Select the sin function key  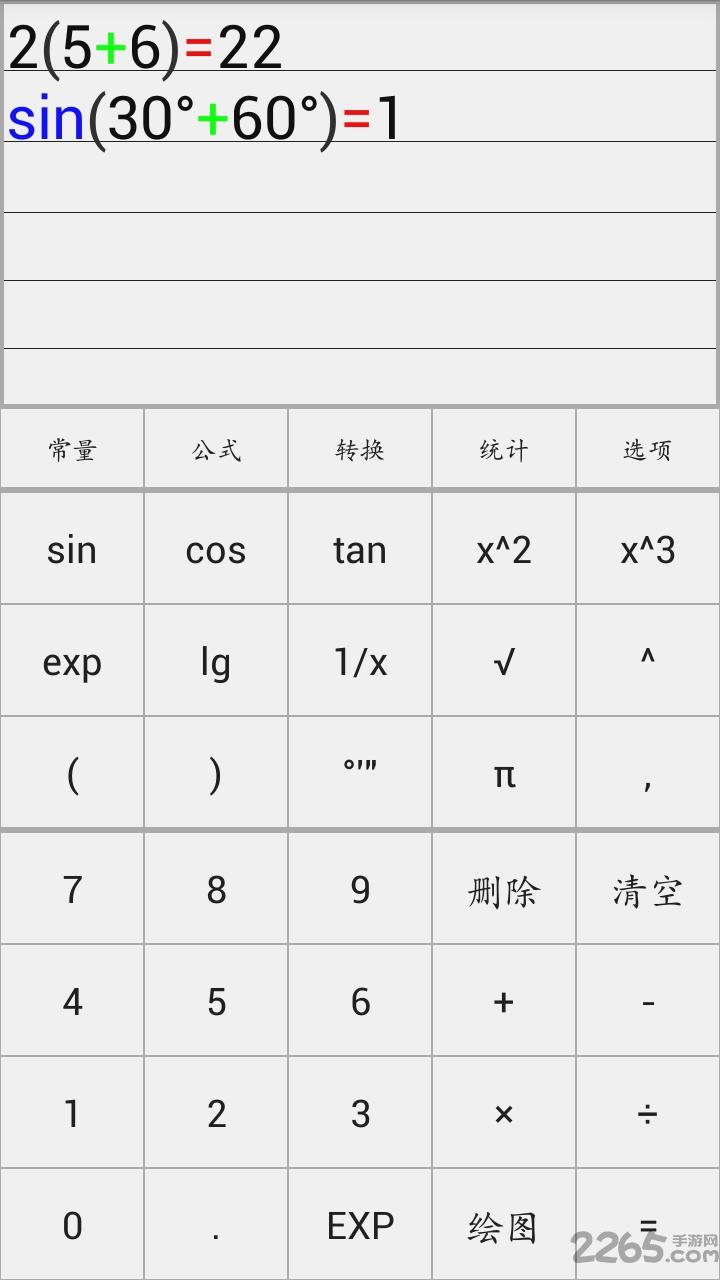(72, 548)
